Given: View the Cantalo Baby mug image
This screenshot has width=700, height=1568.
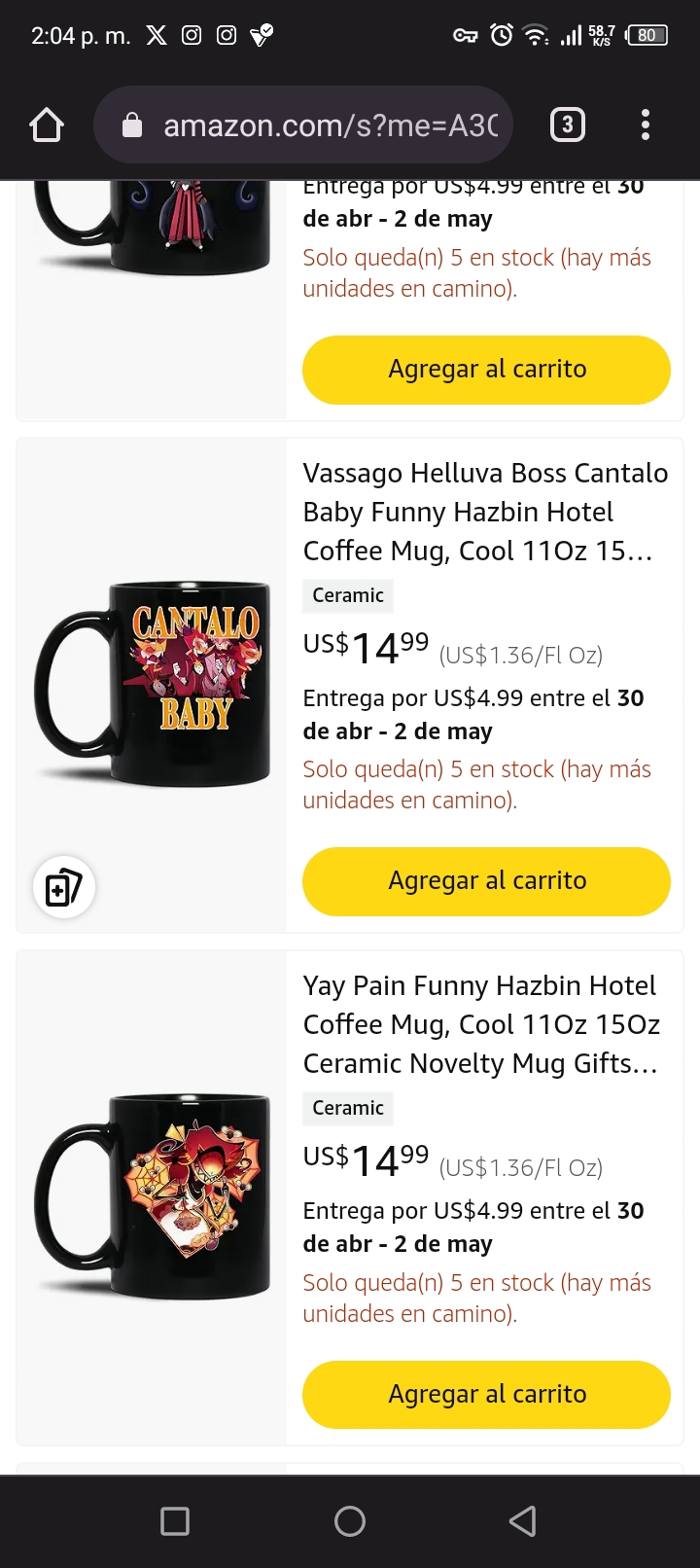Looking at the screenshot, I should point(153,683).
